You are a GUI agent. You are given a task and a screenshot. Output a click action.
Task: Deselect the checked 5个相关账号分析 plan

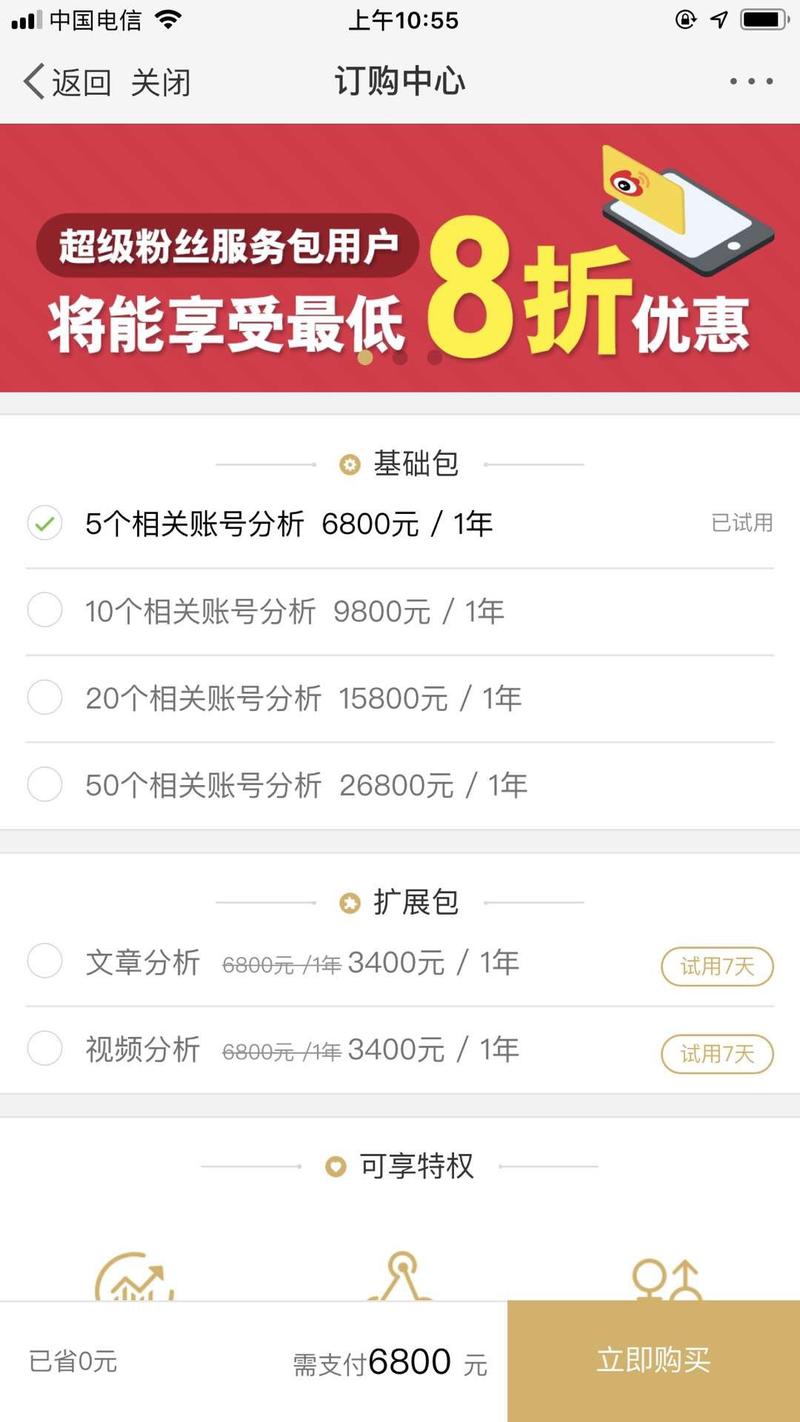[44, 523]
